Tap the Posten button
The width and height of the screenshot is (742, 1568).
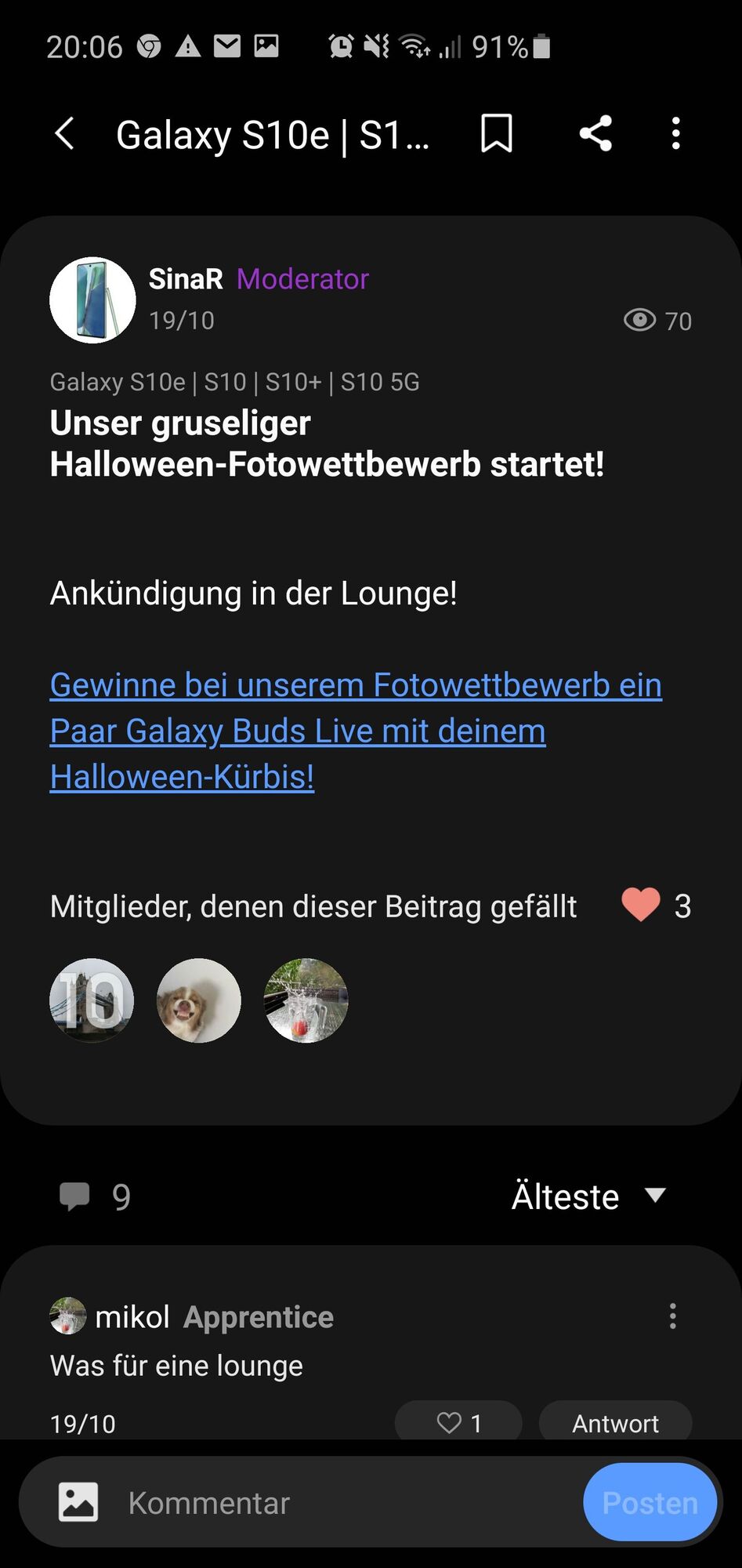pos(650,1502)
